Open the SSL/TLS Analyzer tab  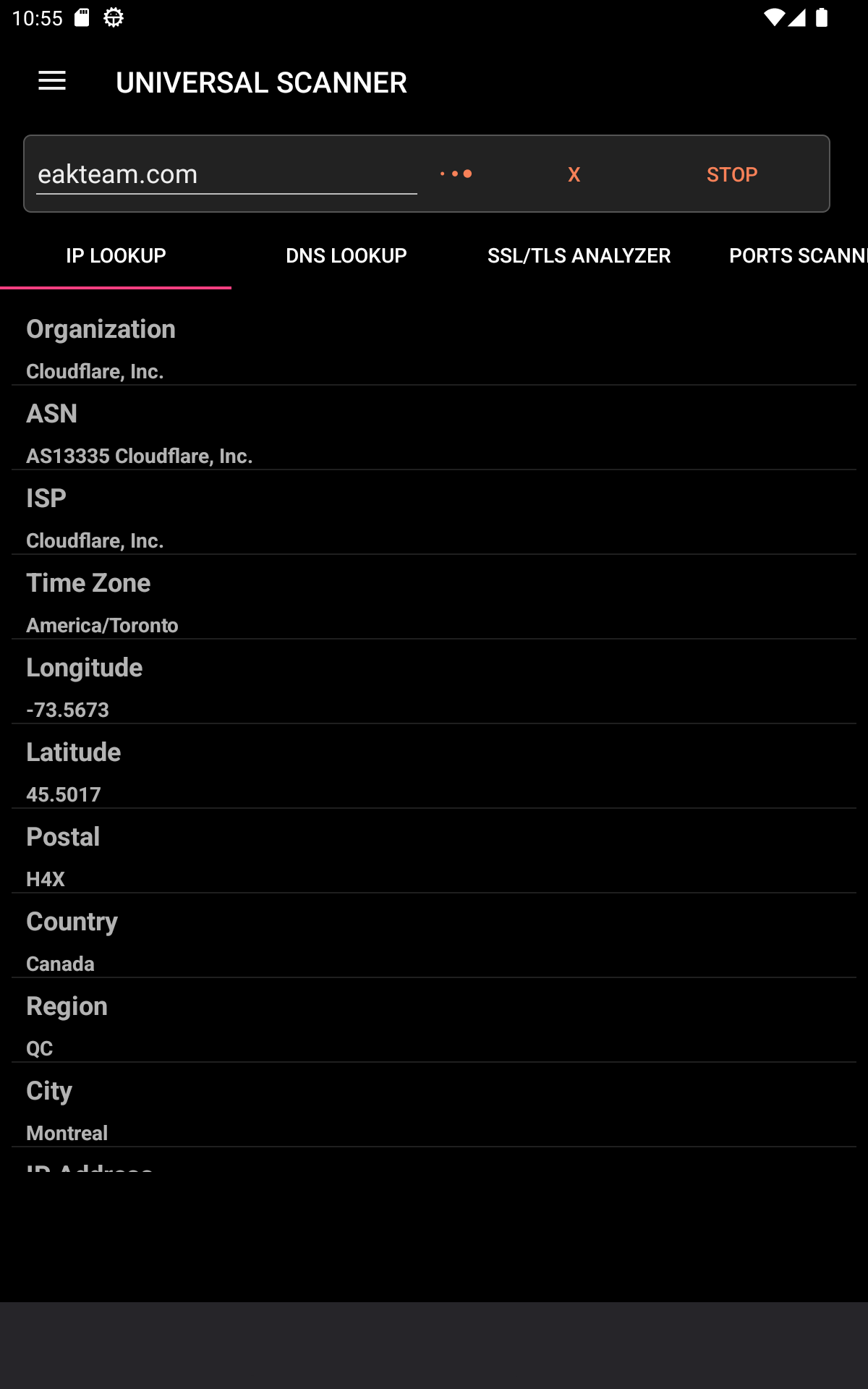click(579, 256)
